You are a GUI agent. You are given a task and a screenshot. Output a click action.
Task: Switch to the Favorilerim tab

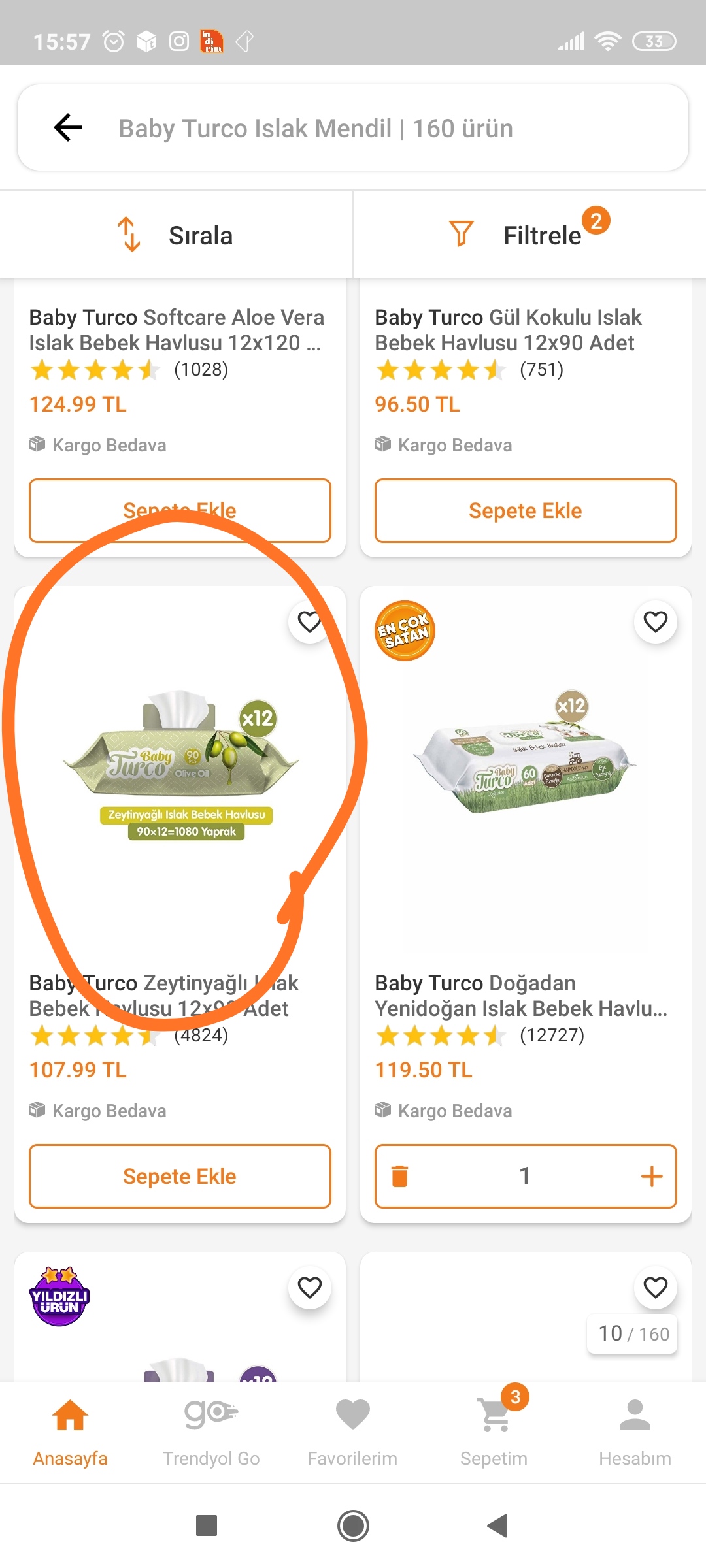pos(352,1431)
